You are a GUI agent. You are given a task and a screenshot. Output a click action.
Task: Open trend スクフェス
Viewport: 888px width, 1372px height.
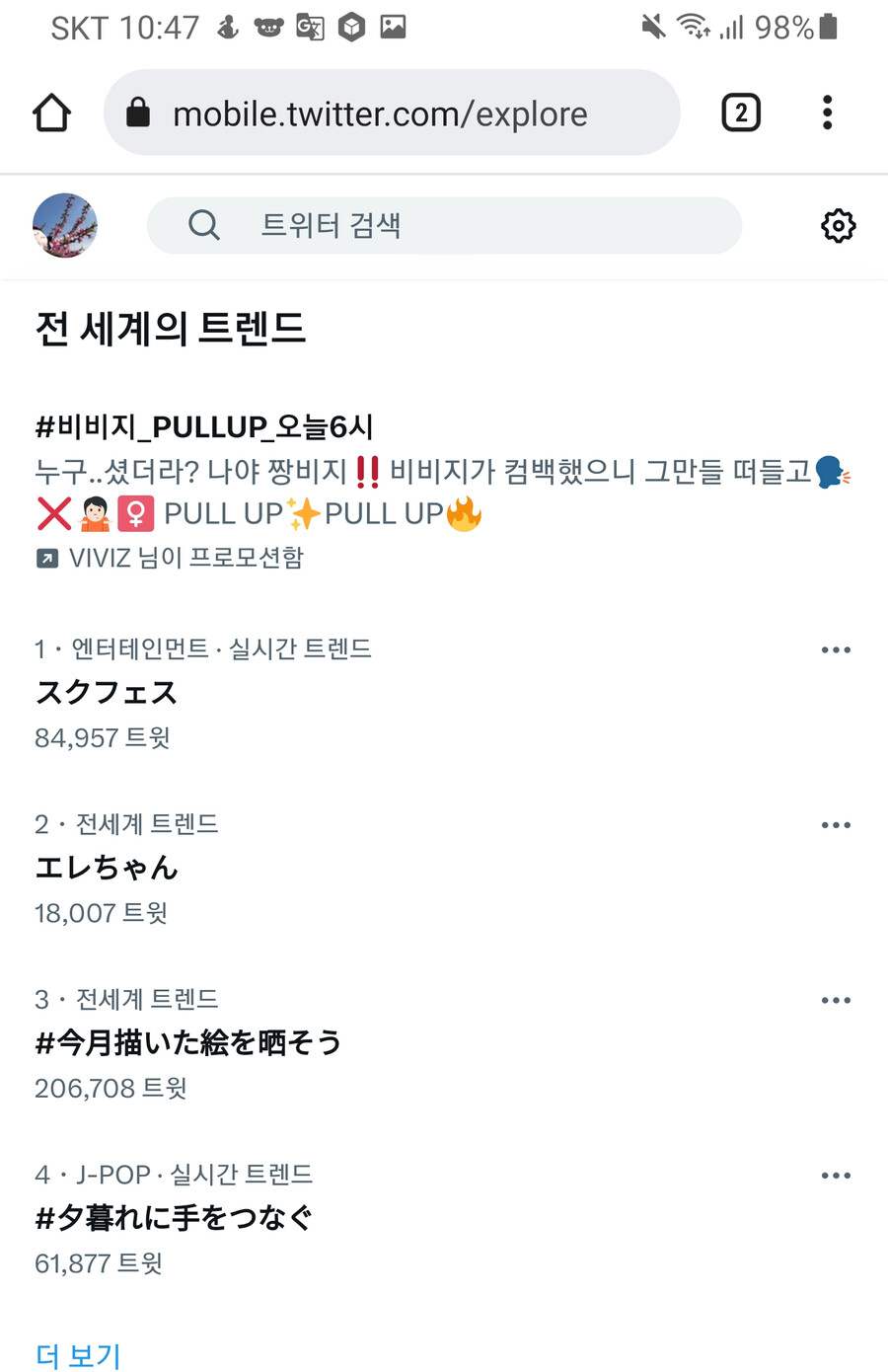[107, 692]
